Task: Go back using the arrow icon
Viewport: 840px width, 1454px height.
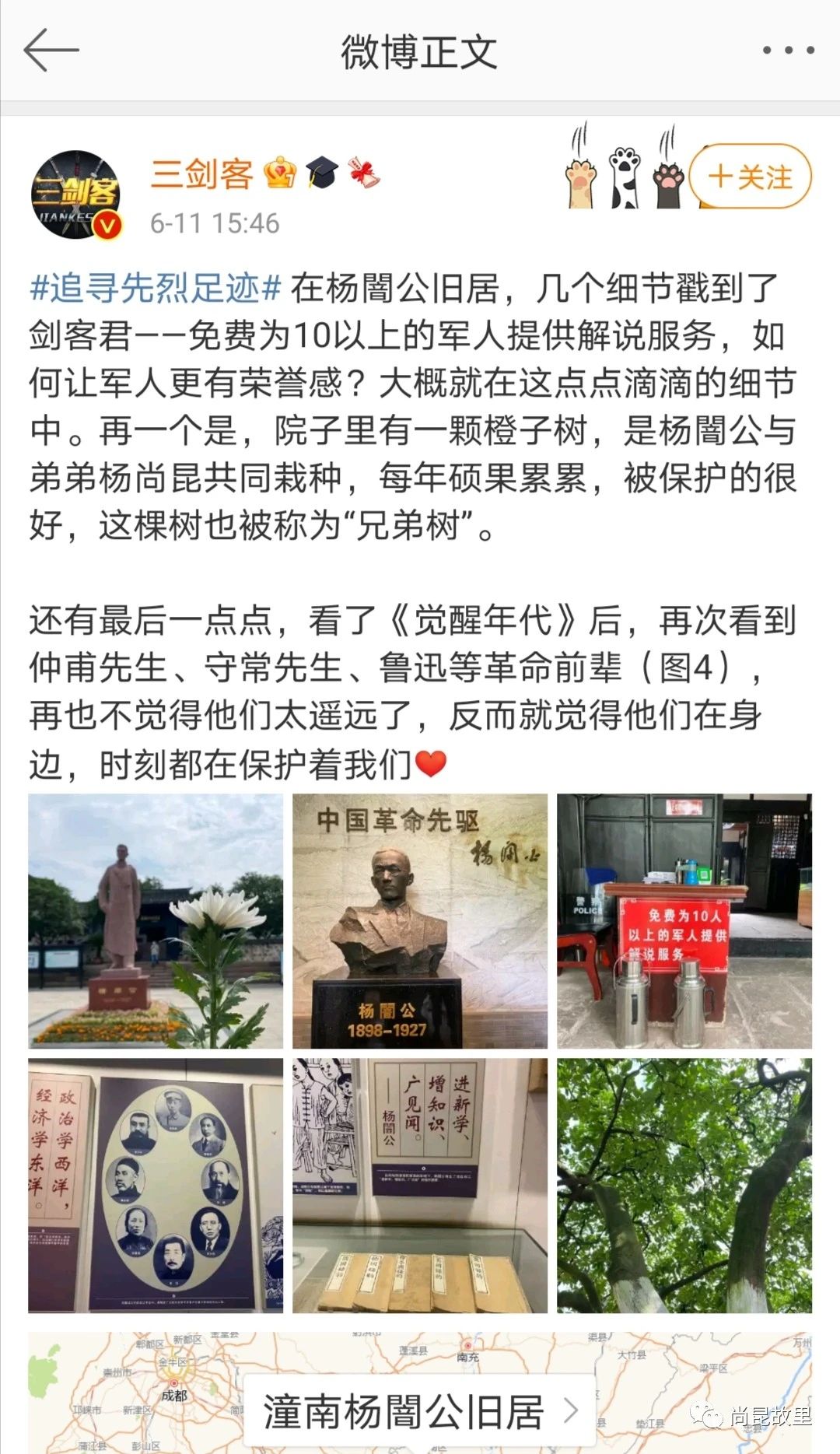Action: [x=51, y=51]
